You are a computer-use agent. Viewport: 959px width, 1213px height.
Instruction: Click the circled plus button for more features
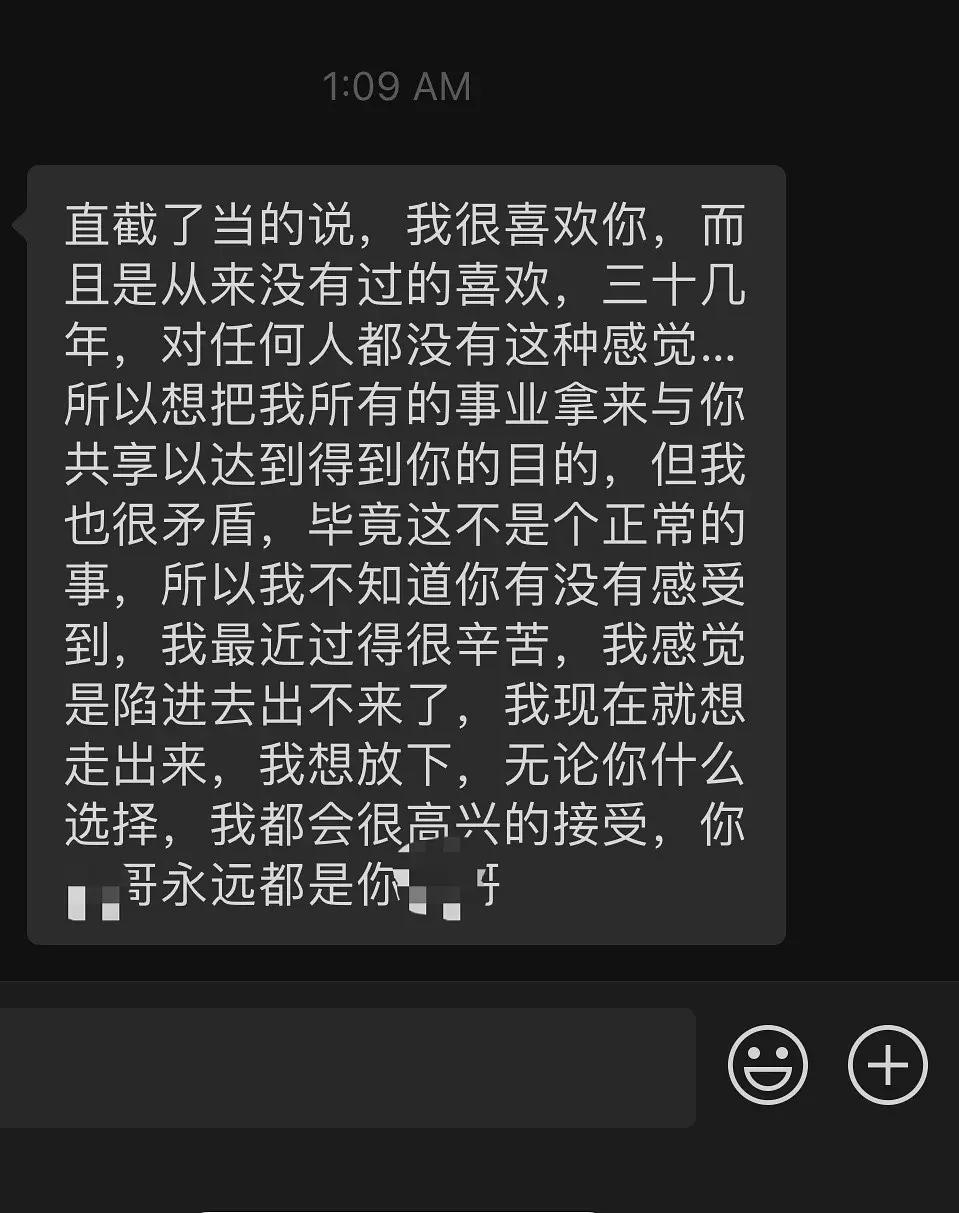point(886,1064)
